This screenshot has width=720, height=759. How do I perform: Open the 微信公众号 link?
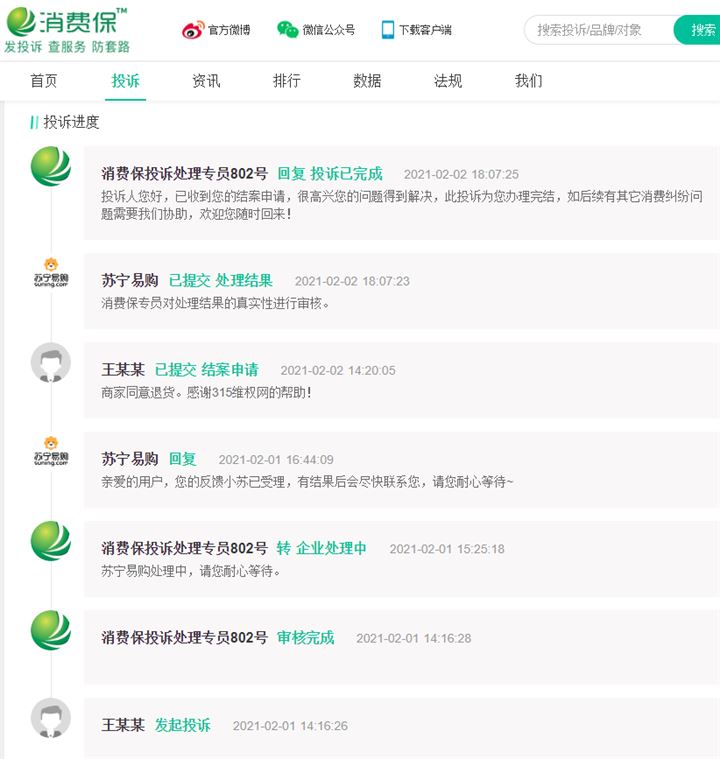pyautogui.click(x=315, y=30)
